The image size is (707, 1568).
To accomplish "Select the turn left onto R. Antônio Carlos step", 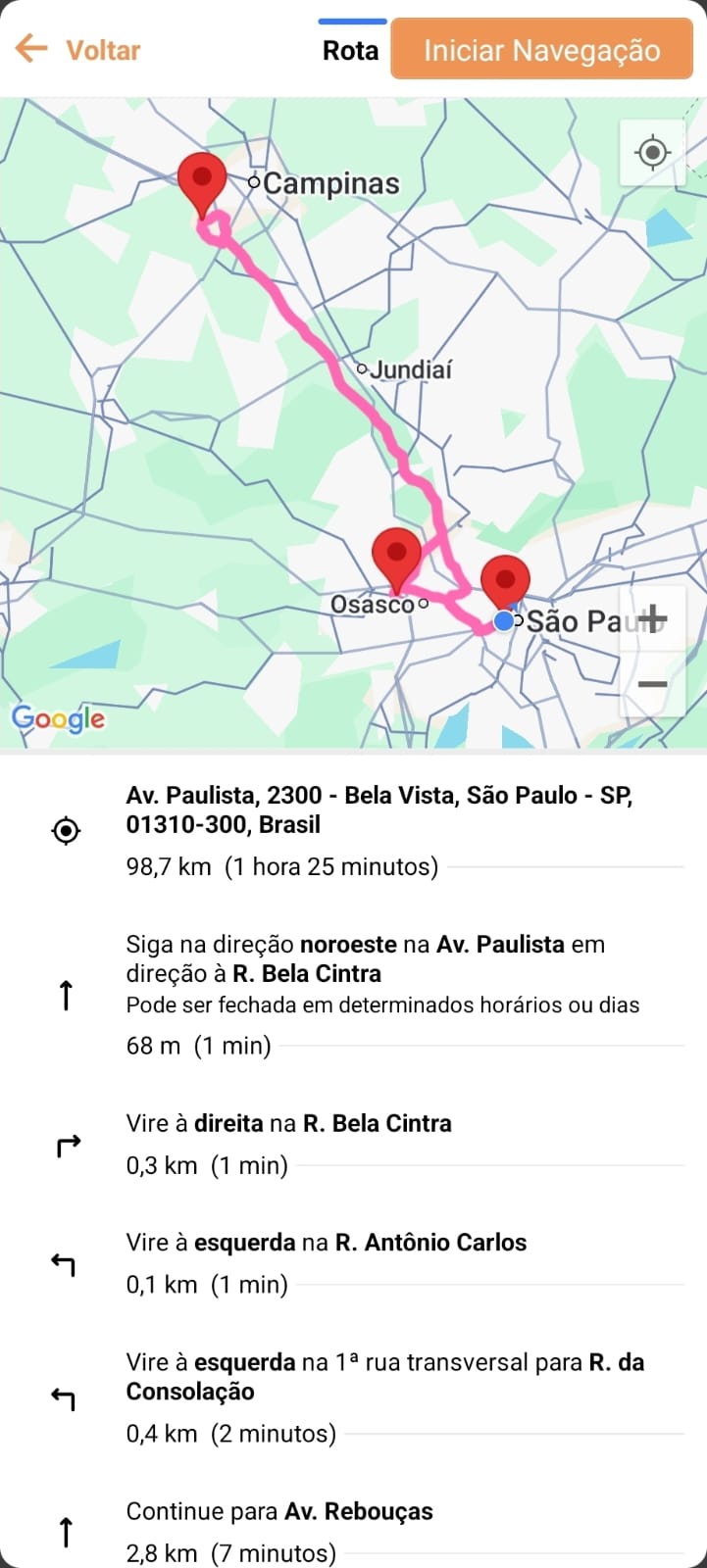I will (379, 1262).
